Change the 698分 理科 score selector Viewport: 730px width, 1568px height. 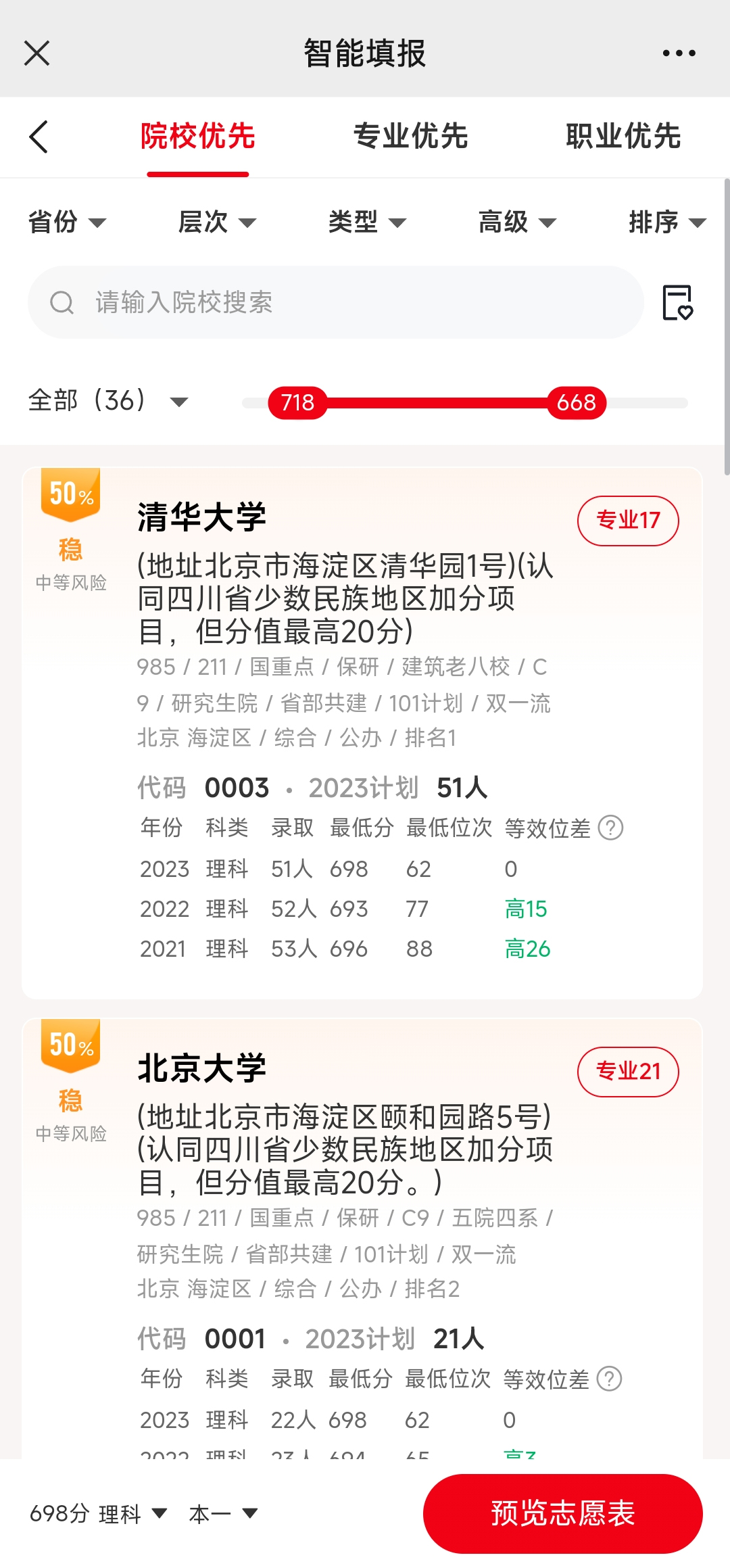pyautogui.click(x=98, y=1513)
